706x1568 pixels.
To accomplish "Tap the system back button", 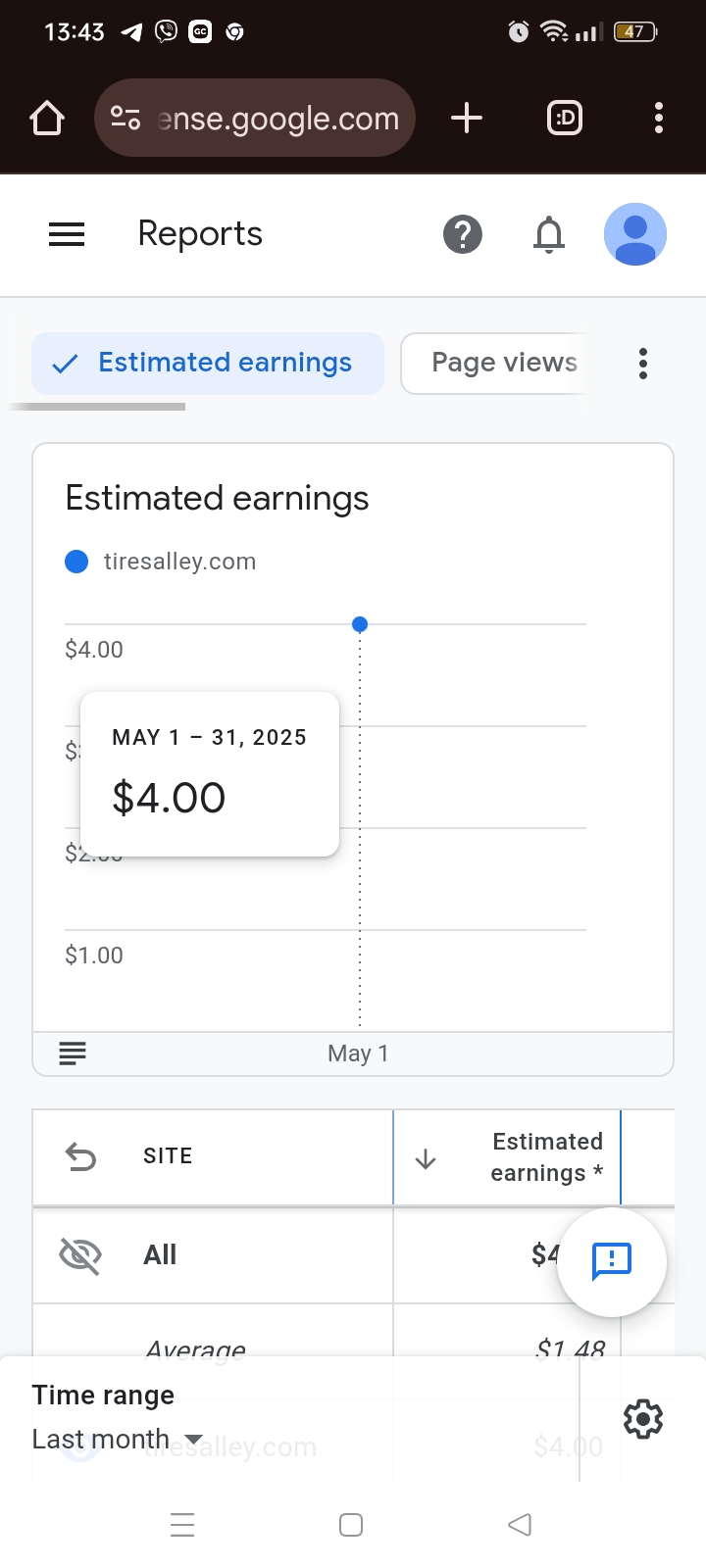I will pyautogui.click(x=520, y=1525).
